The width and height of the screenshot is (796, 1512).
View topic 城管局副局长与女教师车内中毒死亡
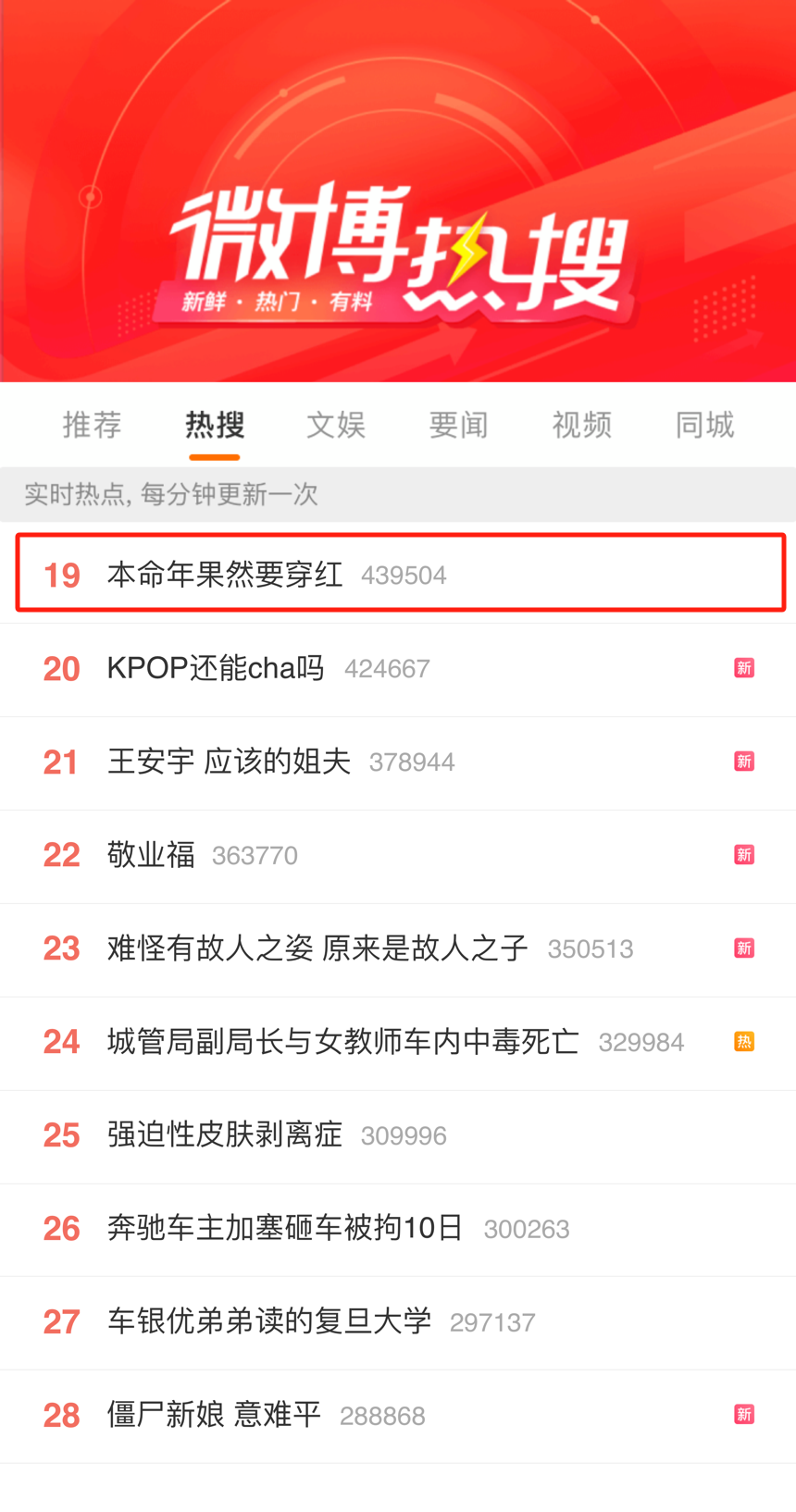tap(342, 1042)
